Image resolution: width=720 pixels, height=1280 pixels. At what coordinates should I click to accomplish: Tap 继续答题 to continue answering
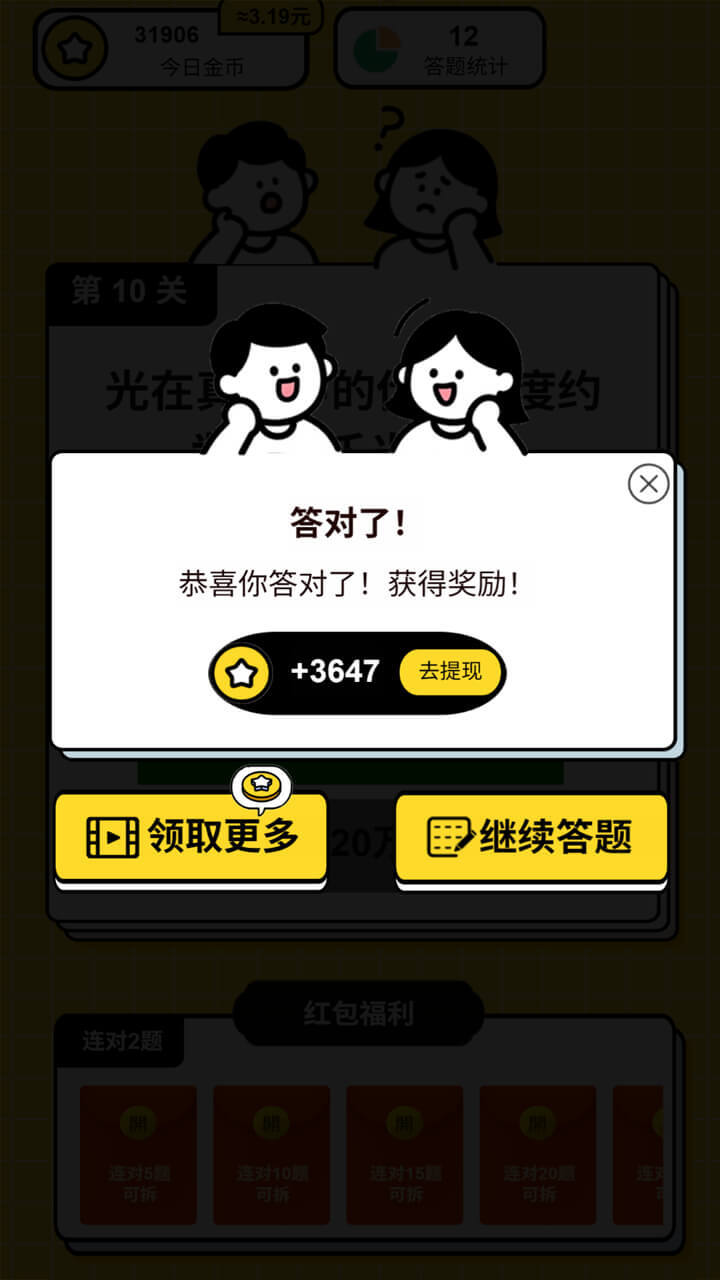pos(531,837)
